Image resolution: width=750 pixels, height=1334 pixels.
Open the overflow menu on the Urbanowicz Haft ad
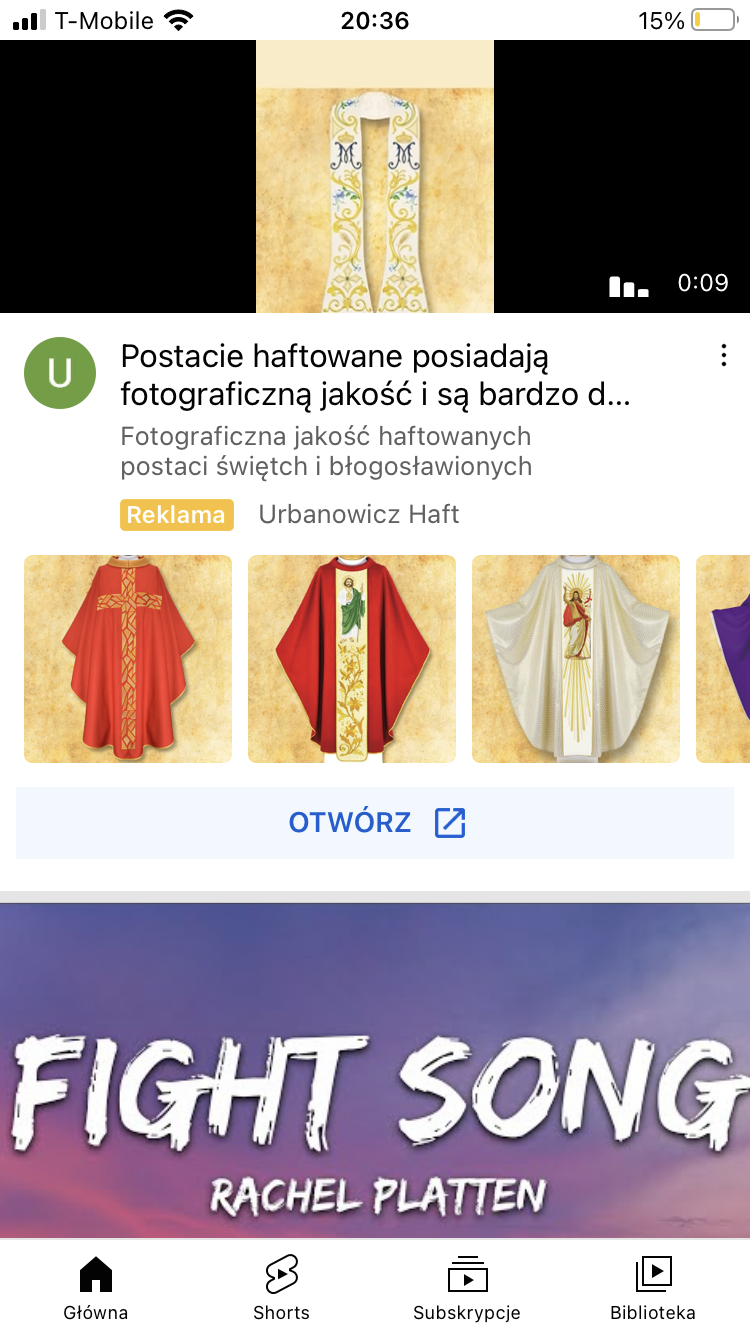[723, 356]
